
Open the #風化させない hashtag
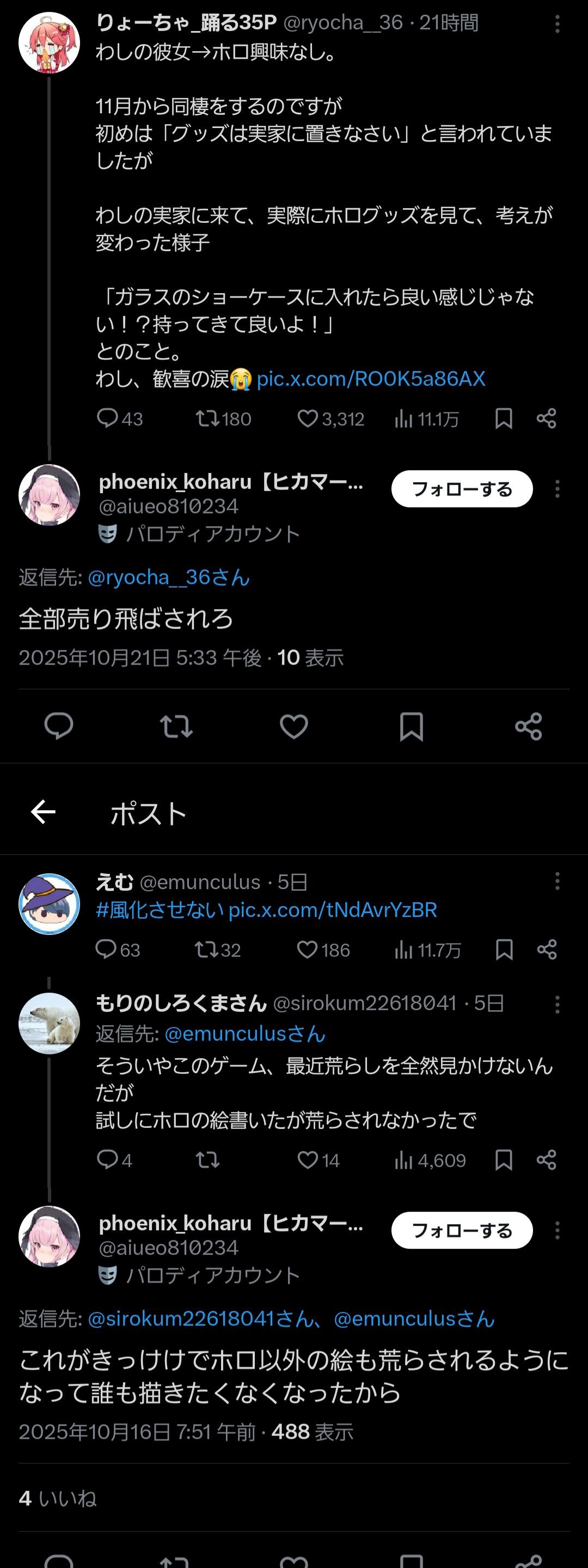(160, 909)
